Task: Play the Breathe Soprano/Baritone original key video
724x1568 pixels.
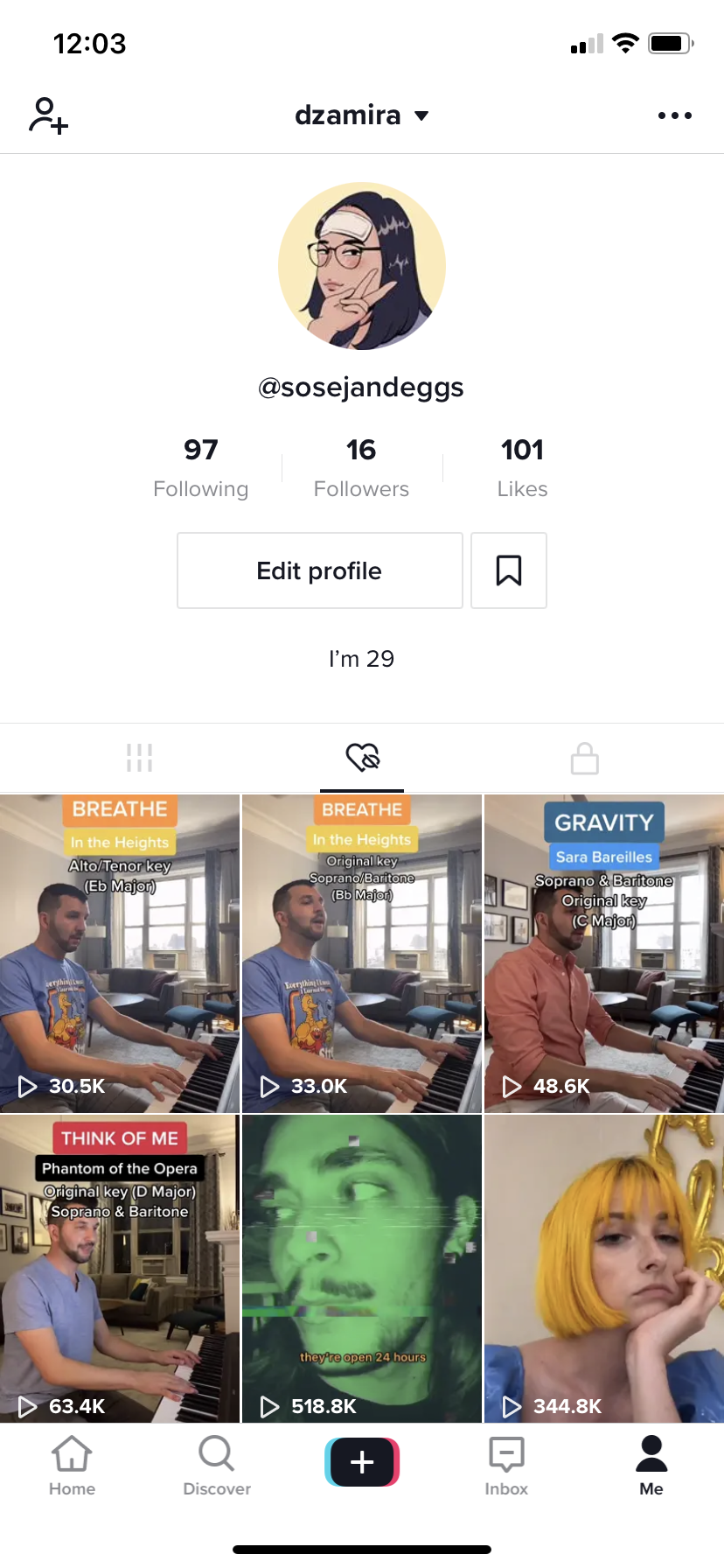Action: (x=361, y=954)
